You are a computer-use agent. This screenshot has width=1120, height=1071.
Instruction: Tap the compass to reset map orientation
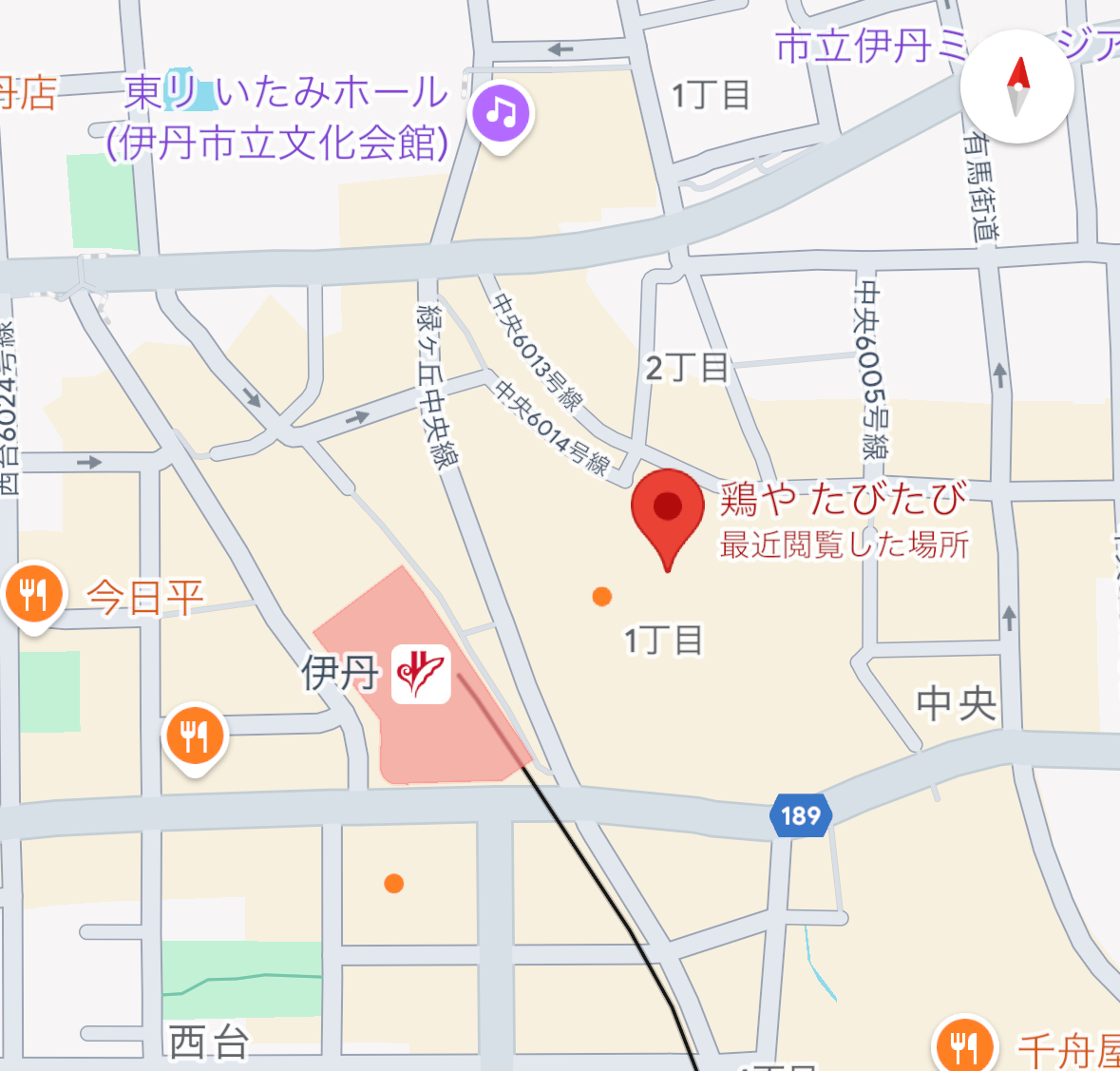coord(1017,86)
